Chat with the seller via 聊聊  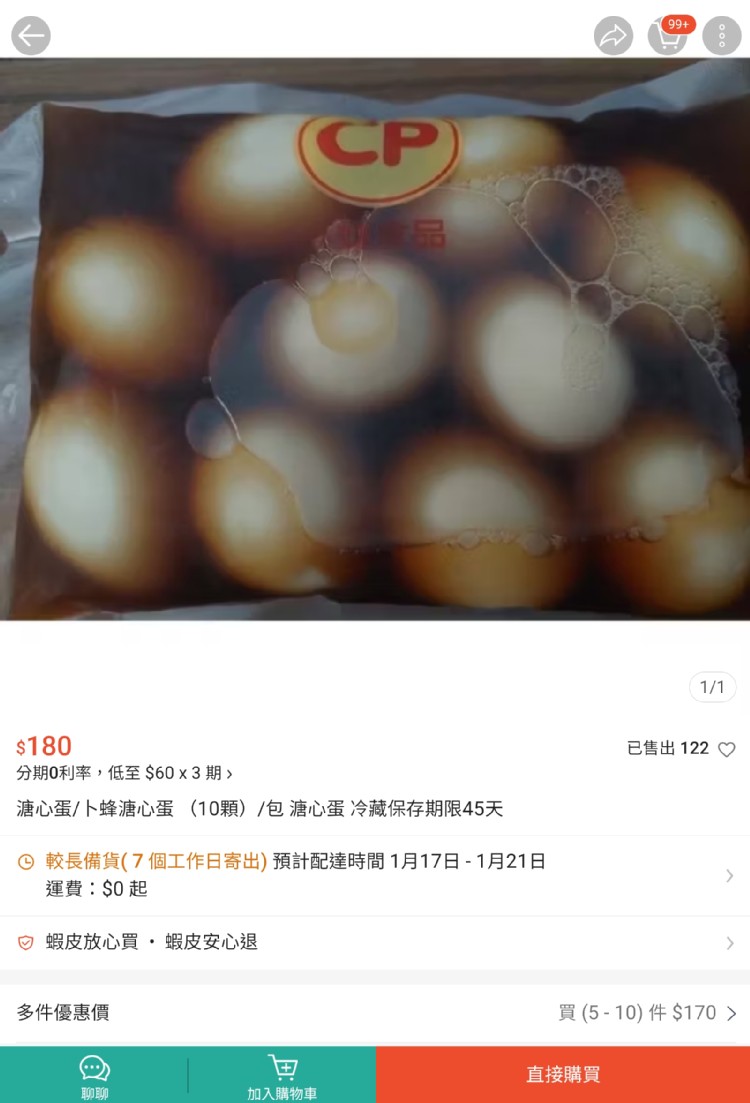click(x=94, y=1075)
